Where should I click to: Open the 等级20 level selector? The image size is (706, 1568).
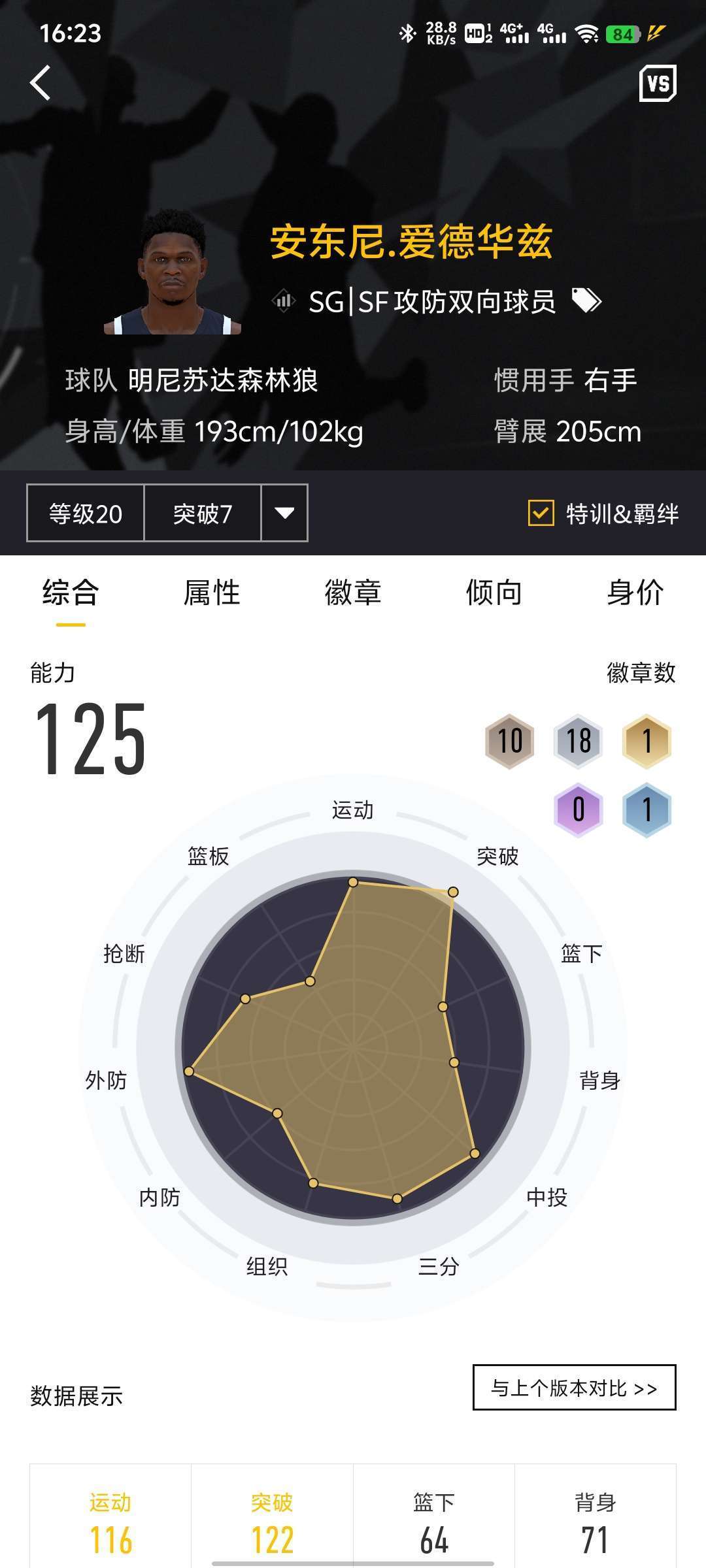pyautogui.click(x=85, y=514)
